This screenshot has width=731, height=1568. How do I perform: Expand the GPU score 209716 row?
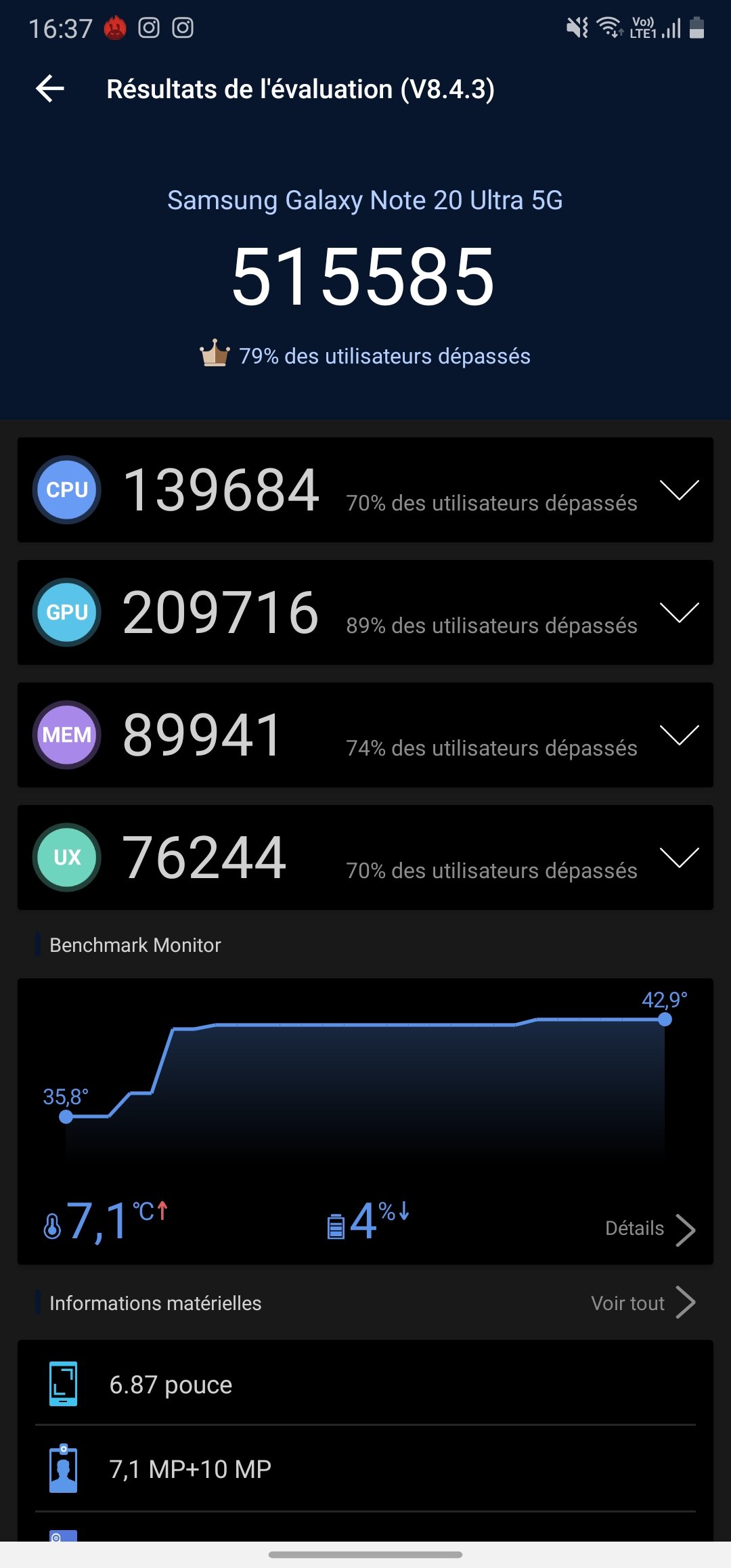click(x=365, y=612)
